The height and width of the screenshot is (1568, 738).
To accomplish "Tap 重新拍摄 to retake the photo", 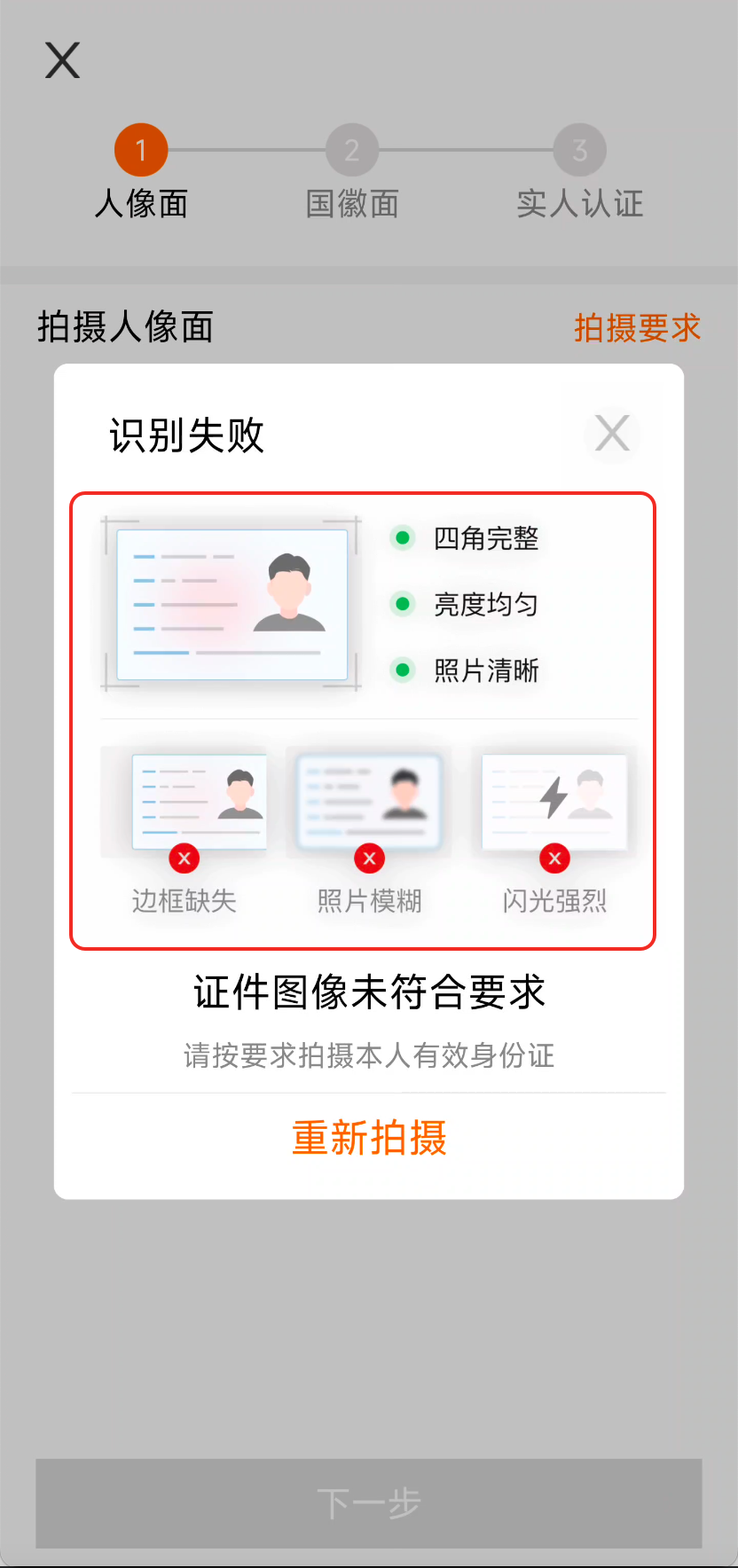I will point(369,1138).
